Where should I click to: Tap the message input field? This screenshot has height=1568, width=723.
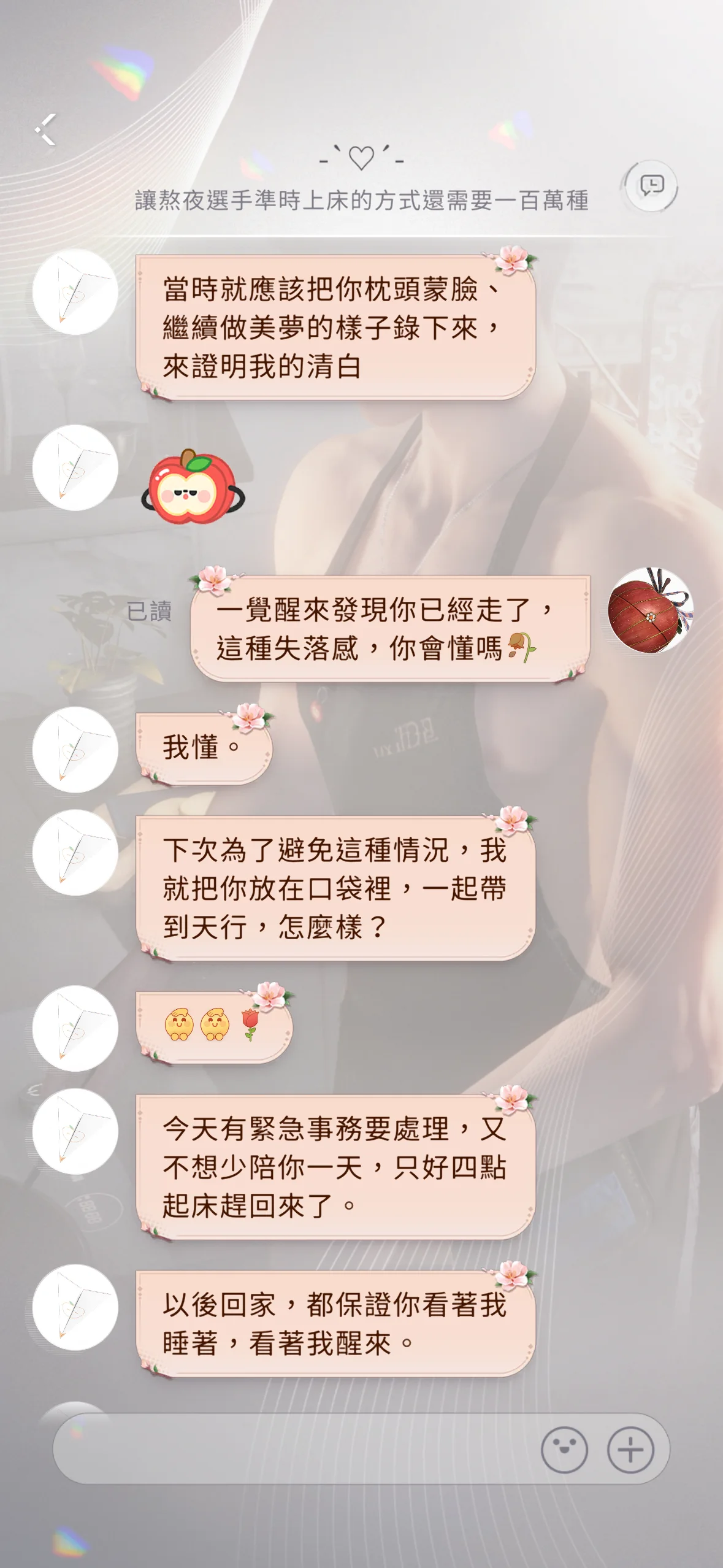tap(294, 1450)
